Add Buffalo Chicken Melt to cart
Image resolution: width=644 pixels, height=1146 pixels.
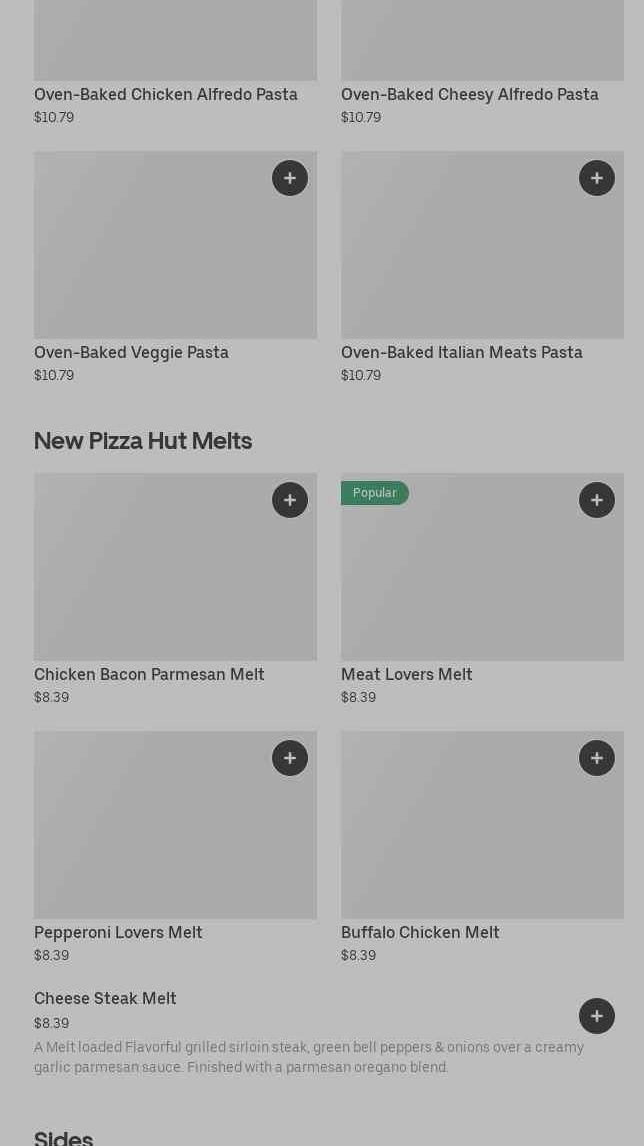(597, 758)
